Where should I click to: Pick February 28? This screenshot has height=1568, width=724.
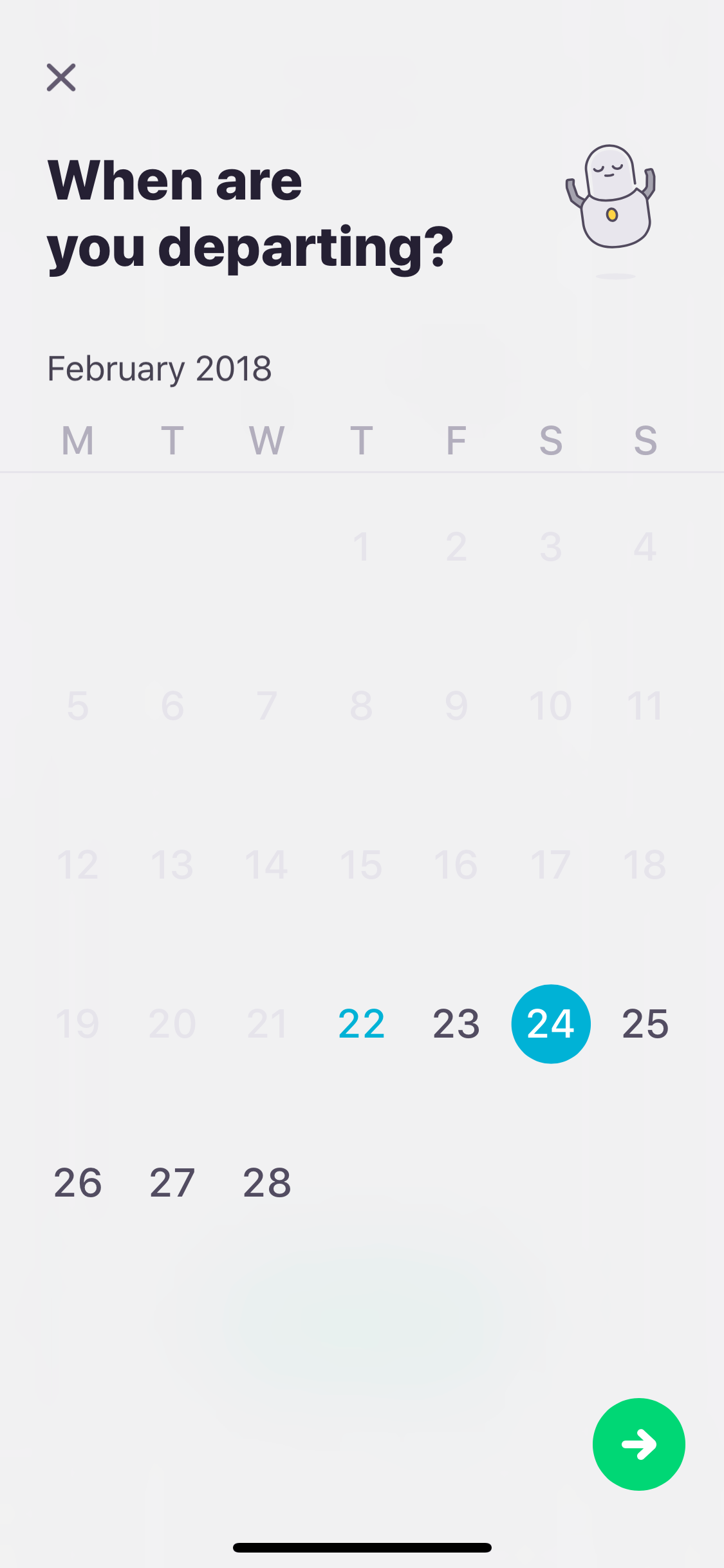click(x=267, y=1182)
